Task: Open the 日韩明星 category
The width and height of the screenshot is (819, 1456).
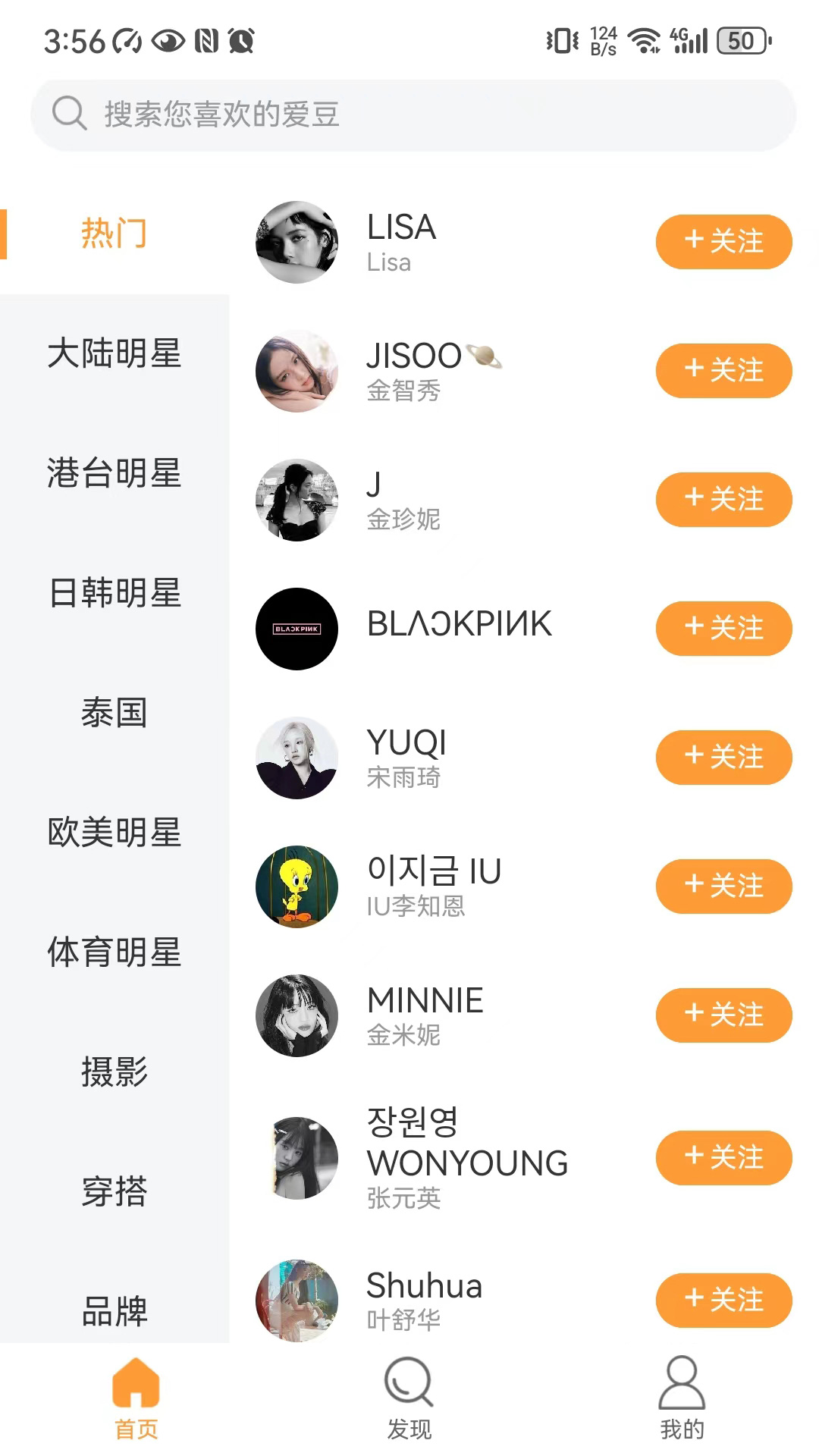Action: pos(115,593)
